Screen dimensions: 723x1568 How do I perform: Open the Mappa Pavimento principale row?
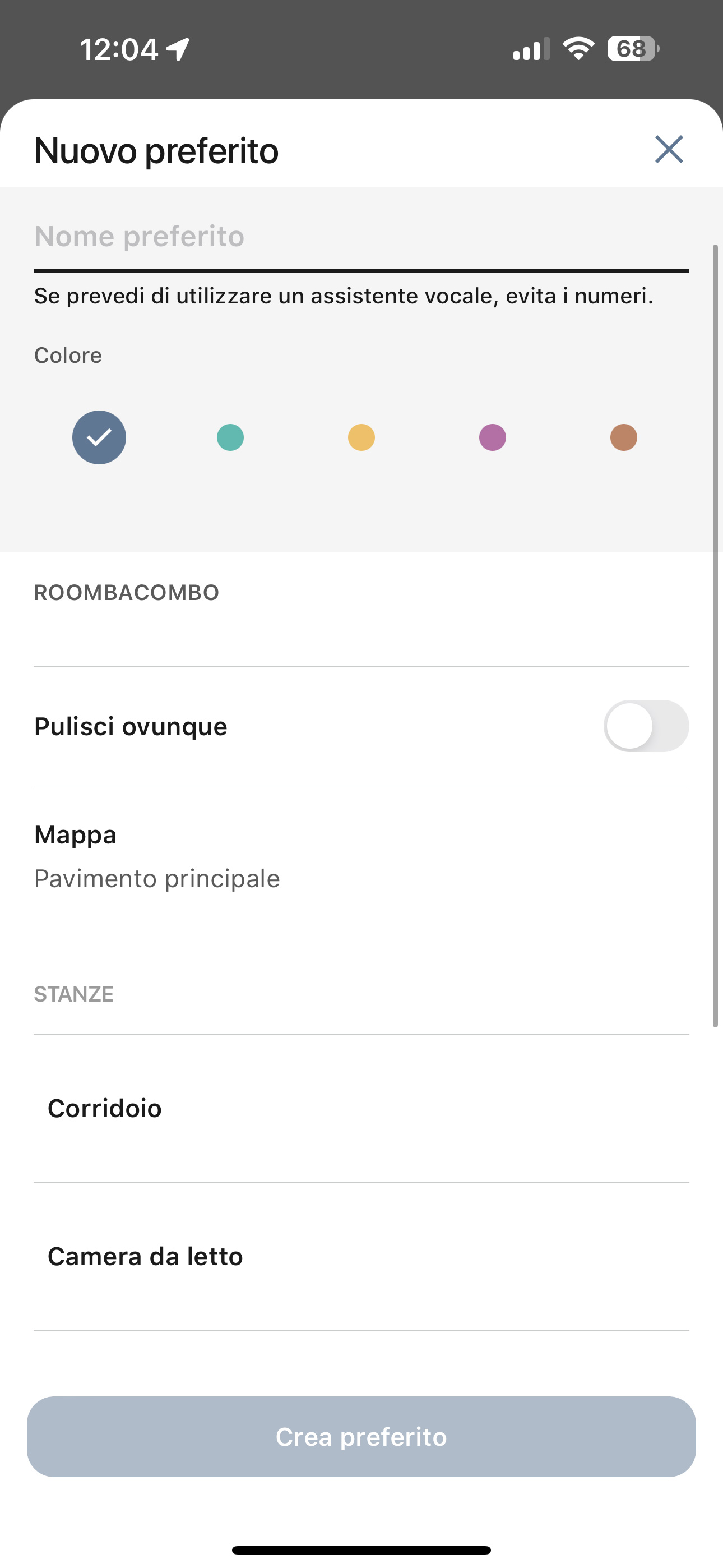pos(361,856)
